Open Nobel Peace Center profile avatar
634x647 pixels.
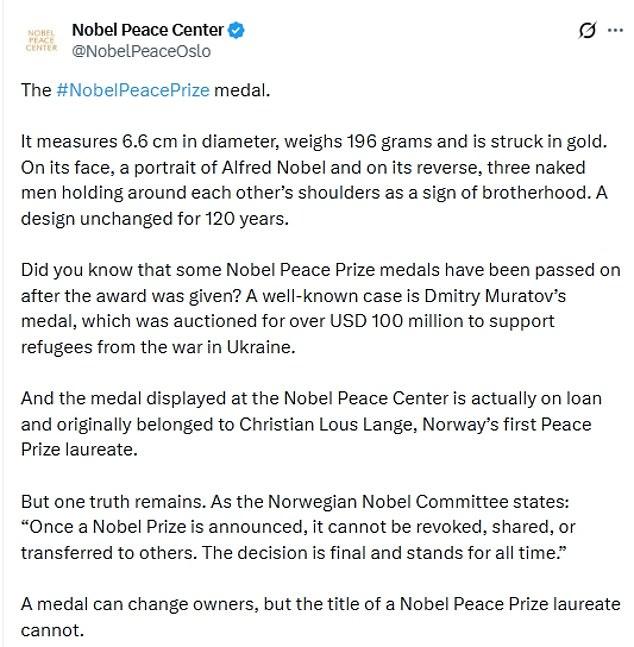pos(41,39)
